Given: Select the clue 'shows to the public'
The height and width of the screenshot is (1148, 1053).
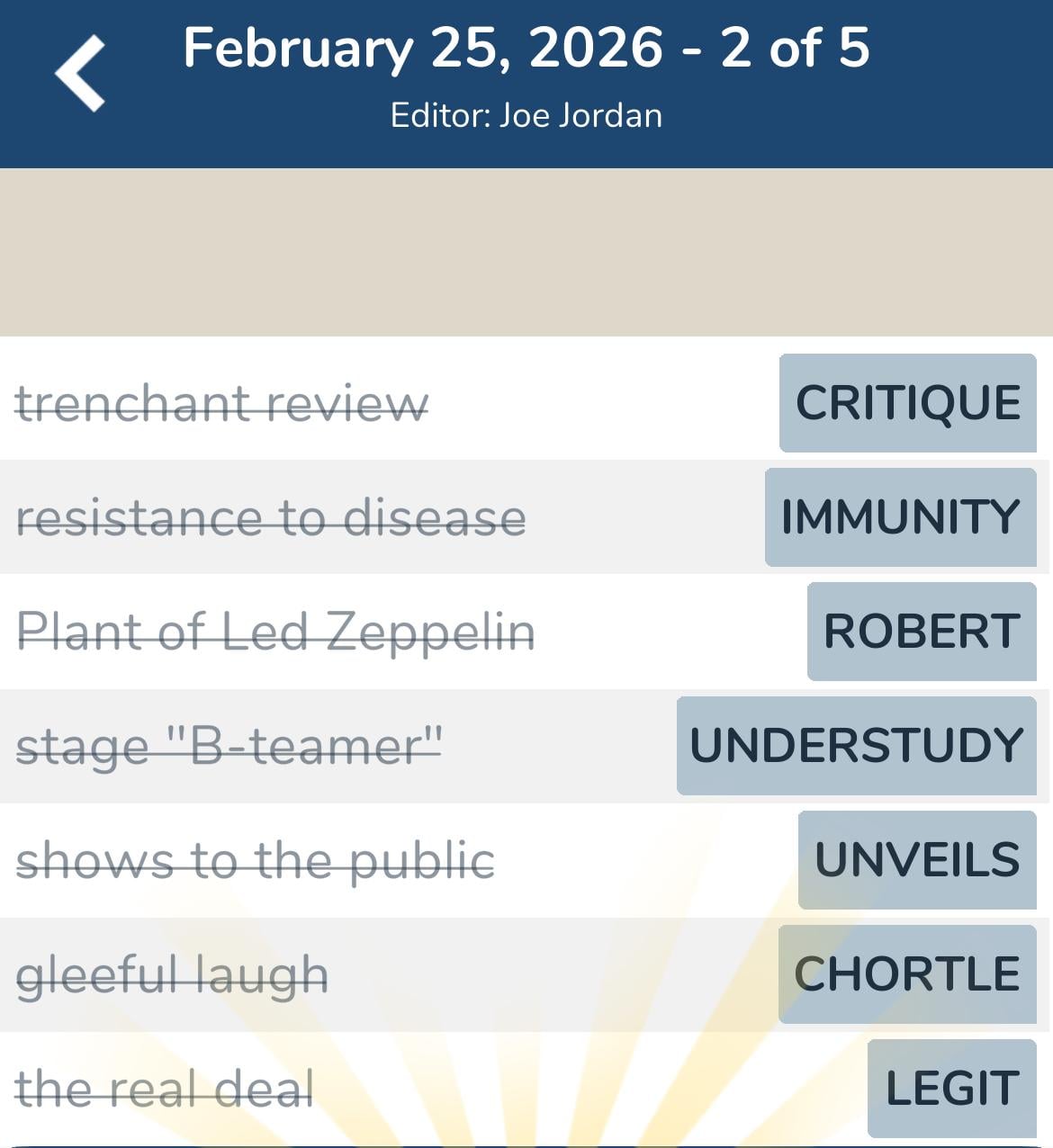Looking at the screenshot, I should (x=255, y=860).
